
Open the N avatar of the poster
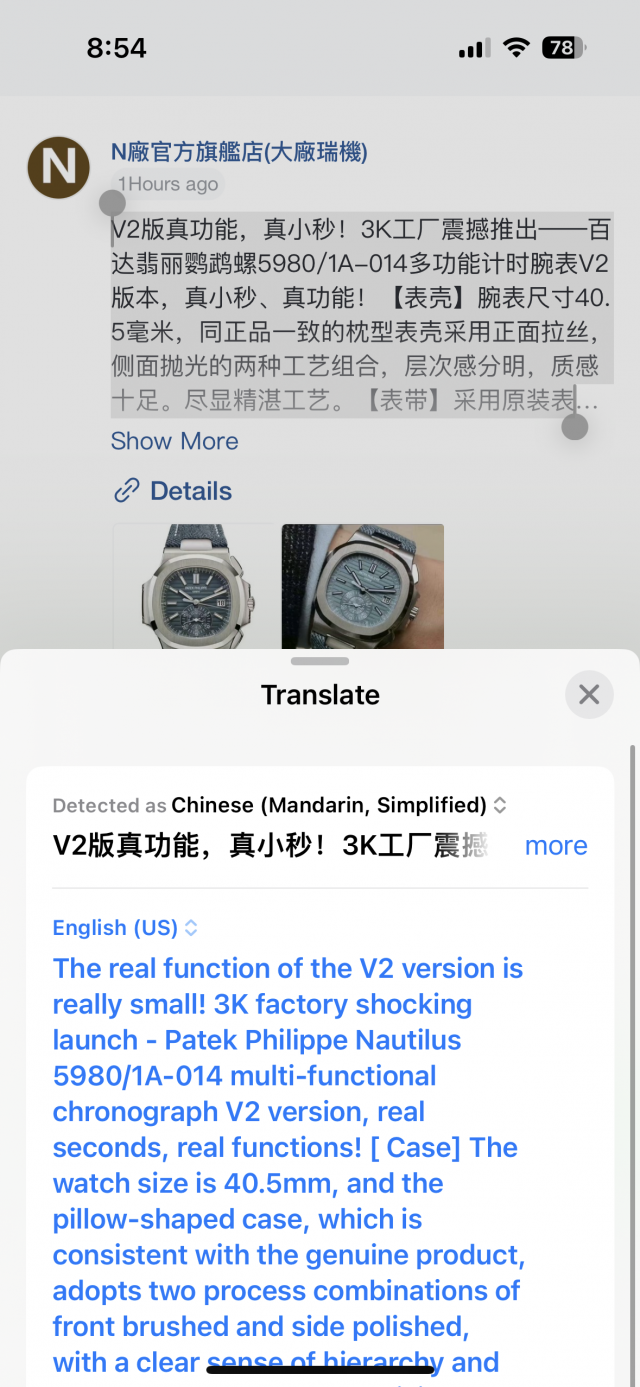click(58, 167)
